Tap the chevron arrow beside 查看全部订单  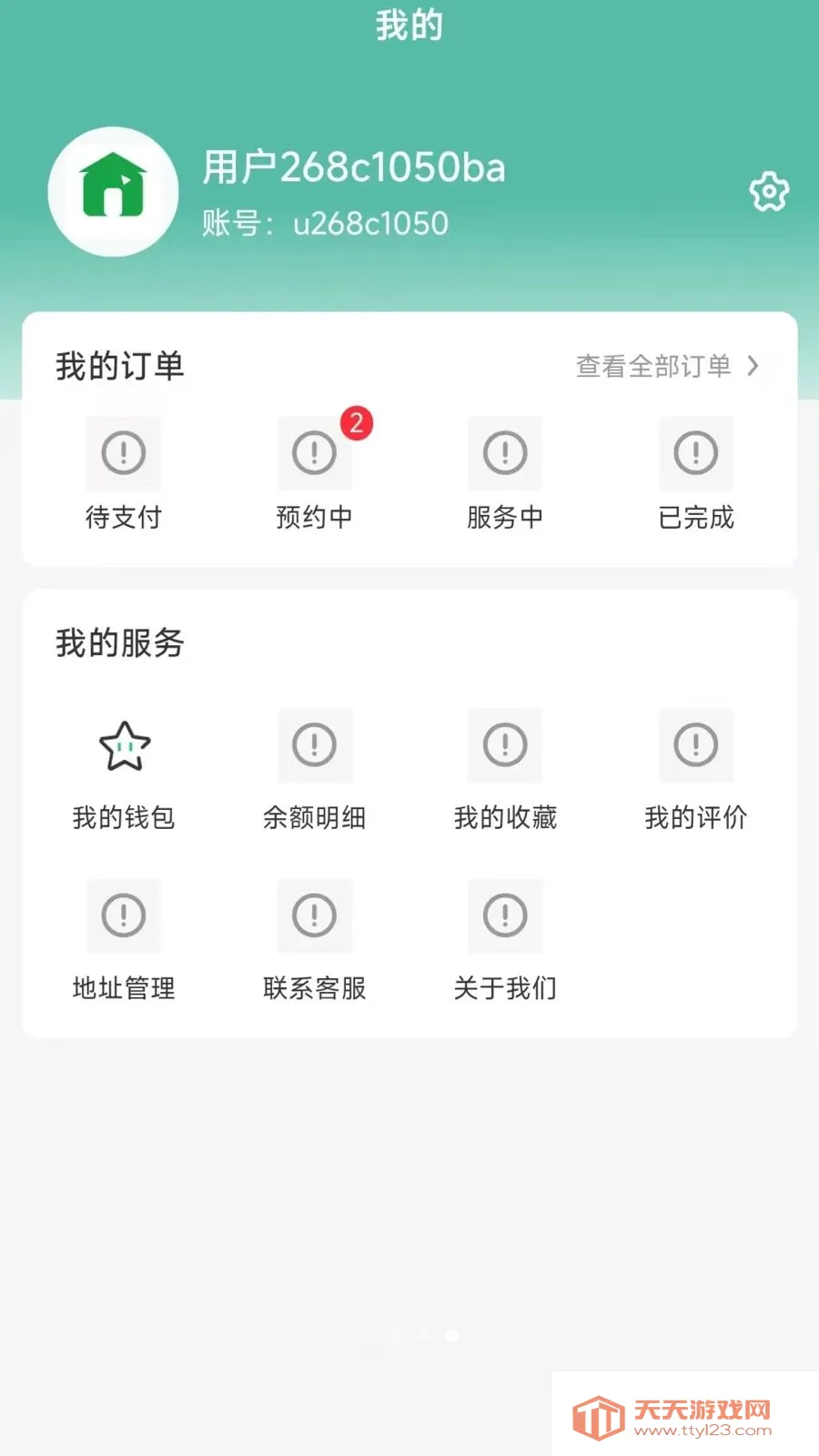pyautogui.click(x=753, y=366)
